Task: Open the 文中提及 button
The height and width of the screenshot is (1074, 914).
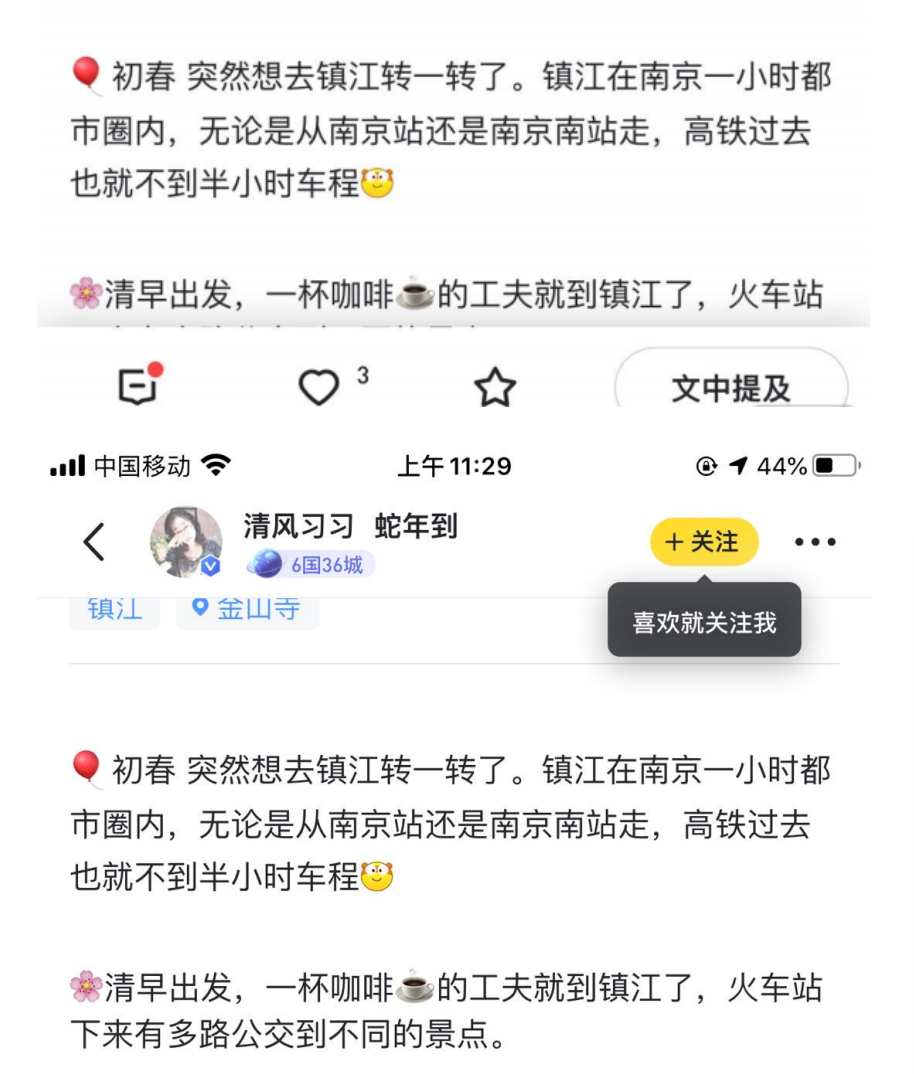Action: click(x=731, y=388)
